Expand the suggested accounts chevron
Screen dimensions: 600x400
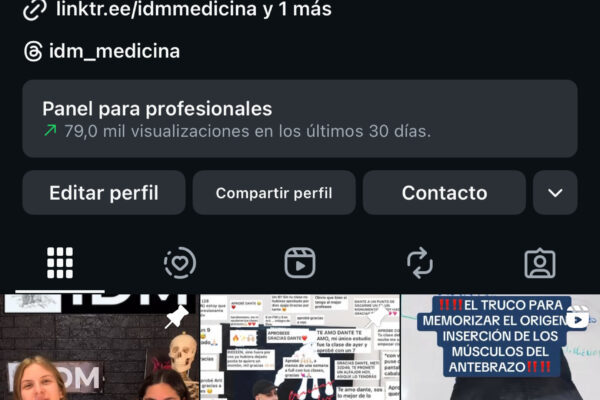(555, 193)
